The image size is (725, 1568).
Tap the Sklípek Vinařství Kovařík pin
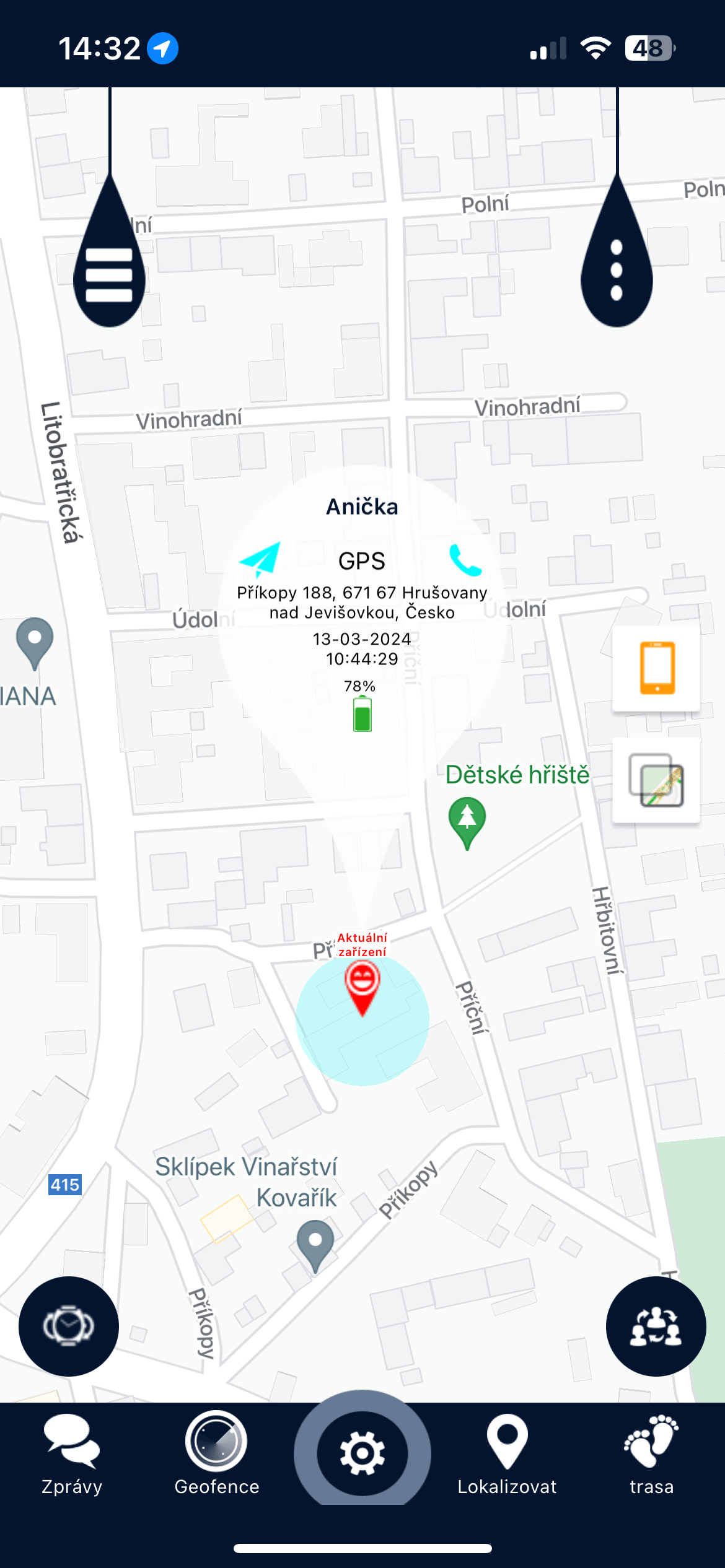pyautogui.click(x=315, y=1242)
